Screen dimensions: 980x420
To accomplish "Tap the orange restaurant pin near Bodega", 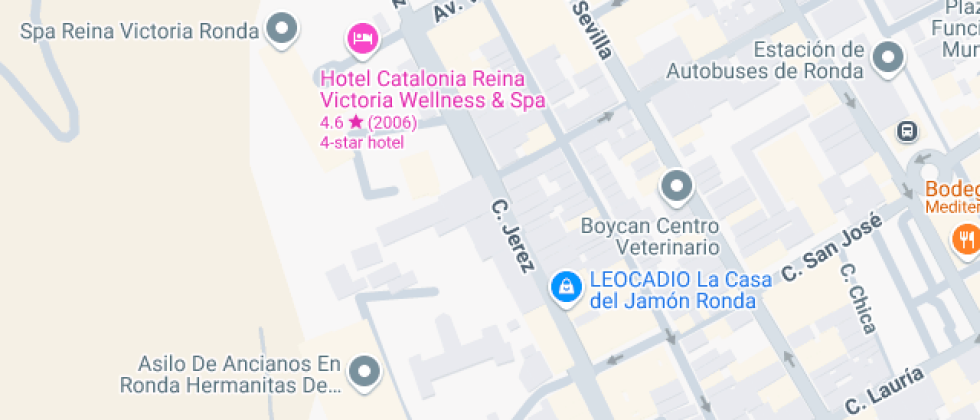I will point(965,239).
